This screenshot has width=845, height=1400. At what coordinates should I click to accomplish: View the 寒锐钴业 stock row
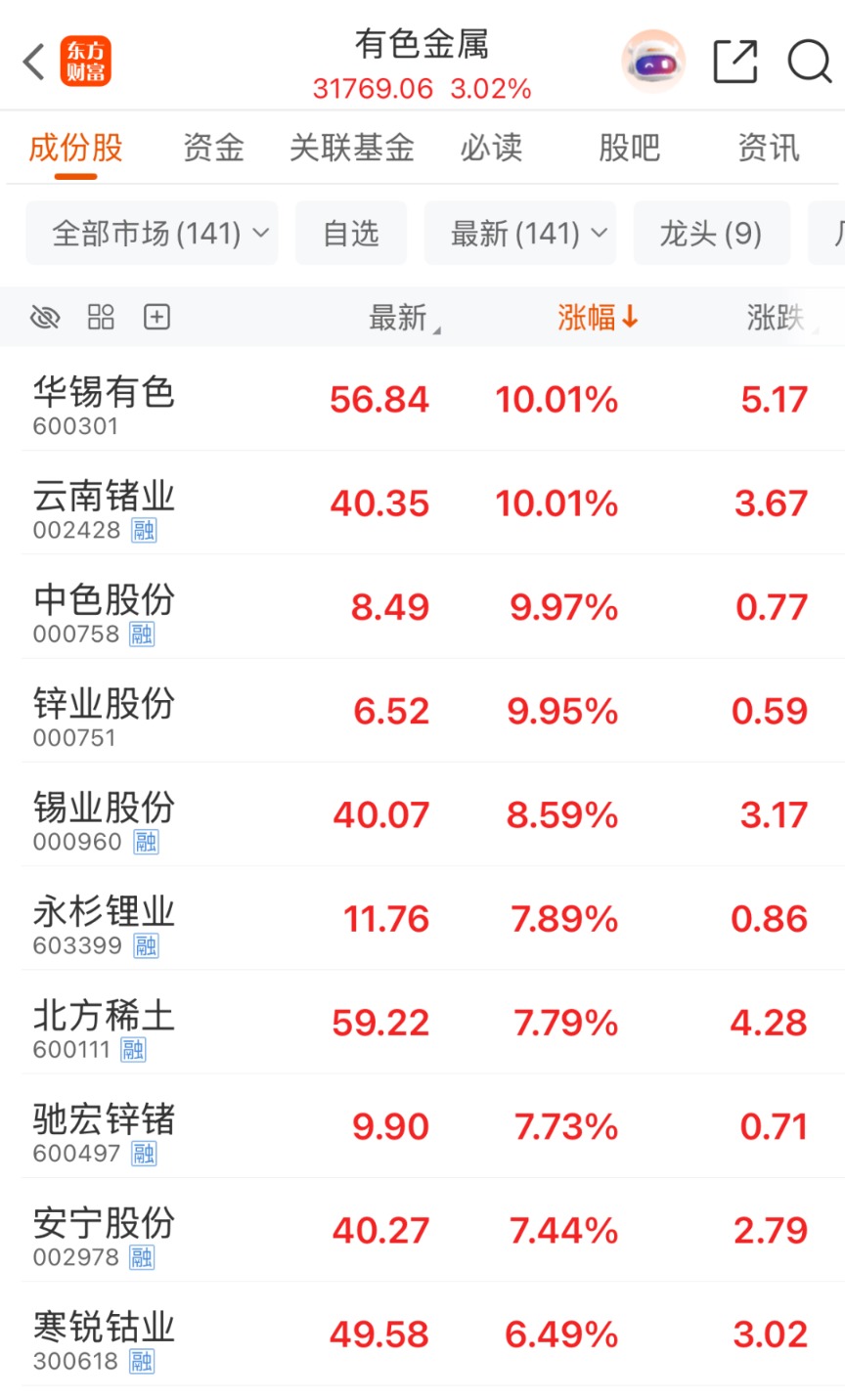pyautogui.click(x=104, y=1334)
